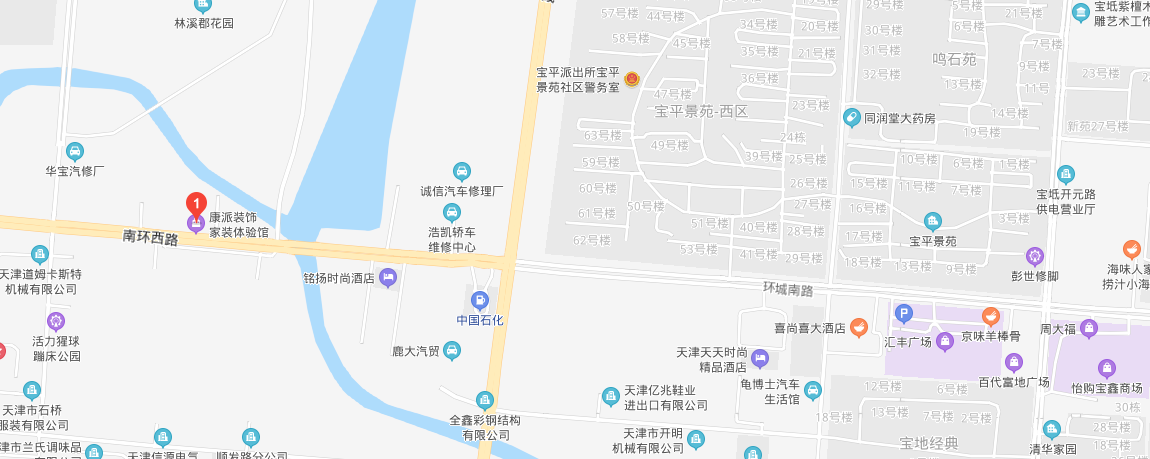Viewport: 1150px width, 459px height.
Task: Open the 宝平派出所宝平景苑社区警务室 police marker
Action: [x=632, y=79]
